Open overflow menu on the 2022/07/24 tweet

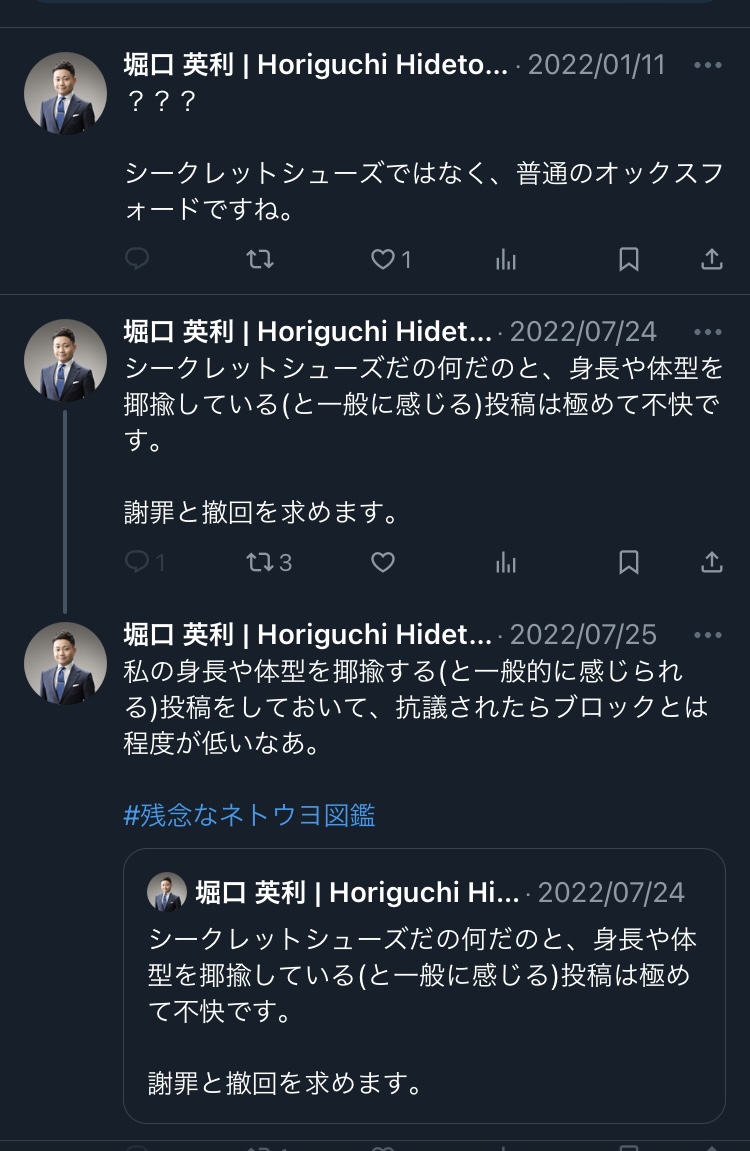coord(707,332)
